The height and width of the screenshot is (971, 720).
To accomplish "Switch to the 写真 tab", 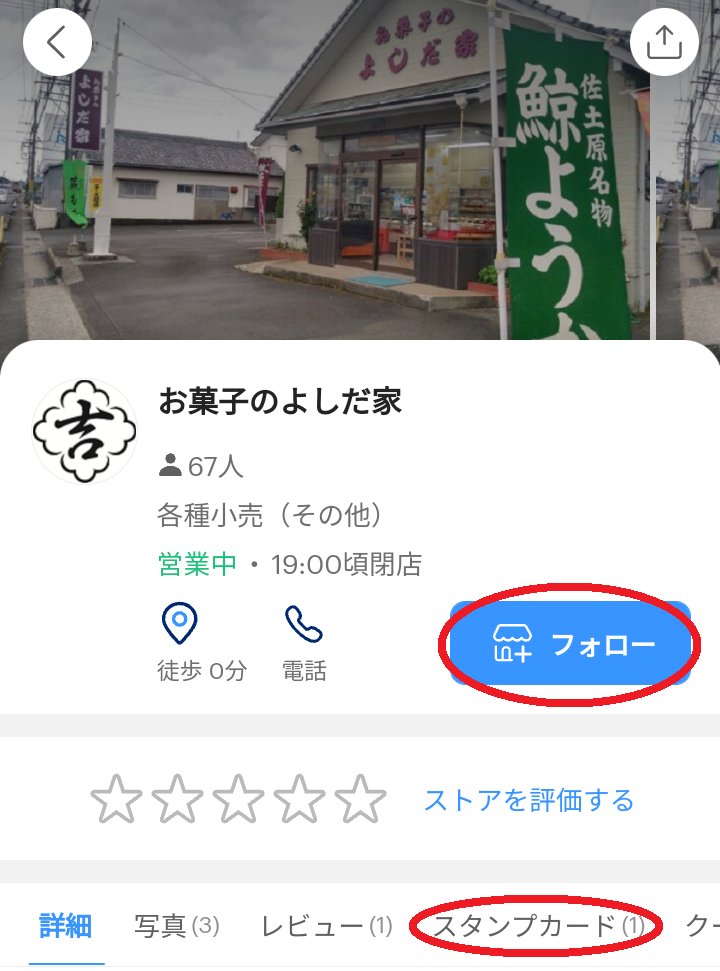I will [176, 927].
